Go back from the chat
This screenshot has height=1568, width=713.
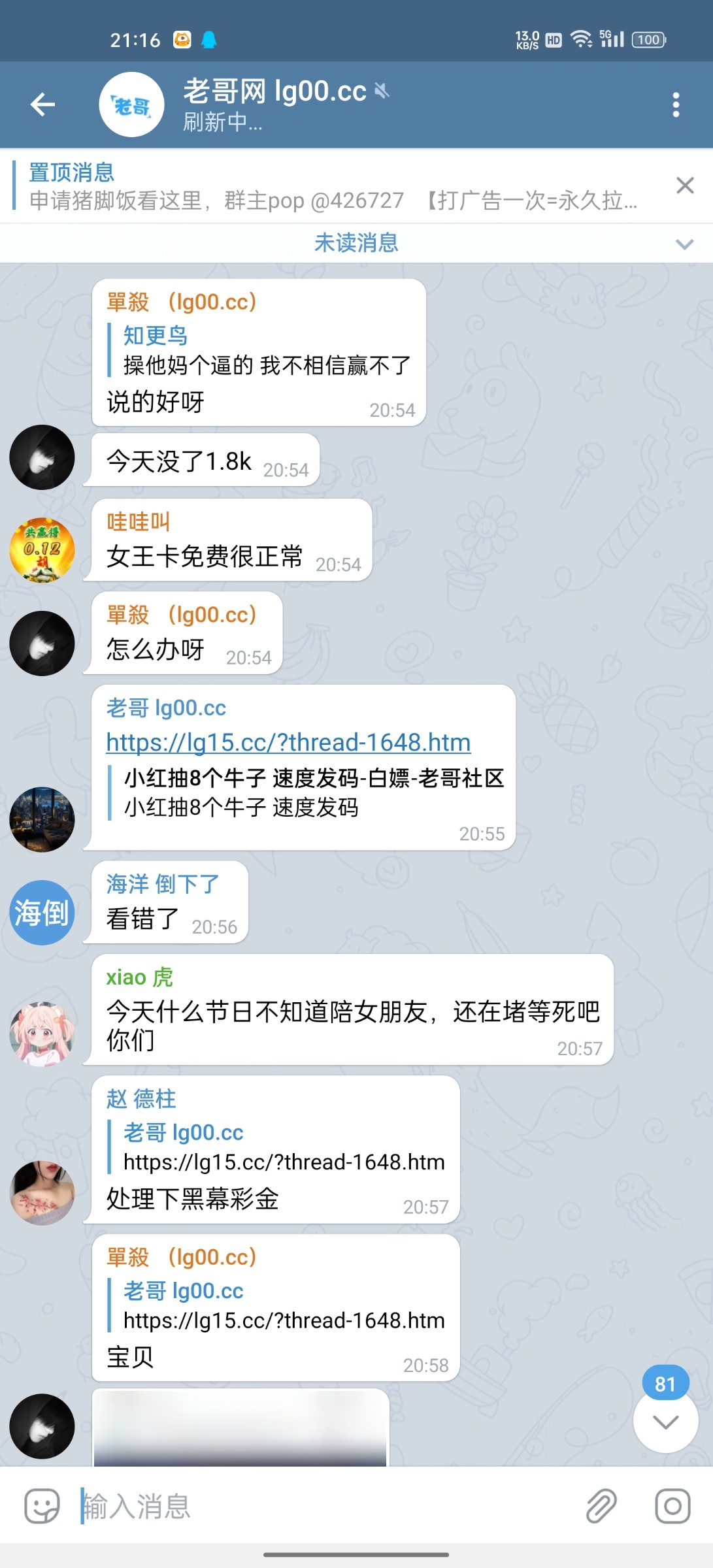tap(43, 105)
